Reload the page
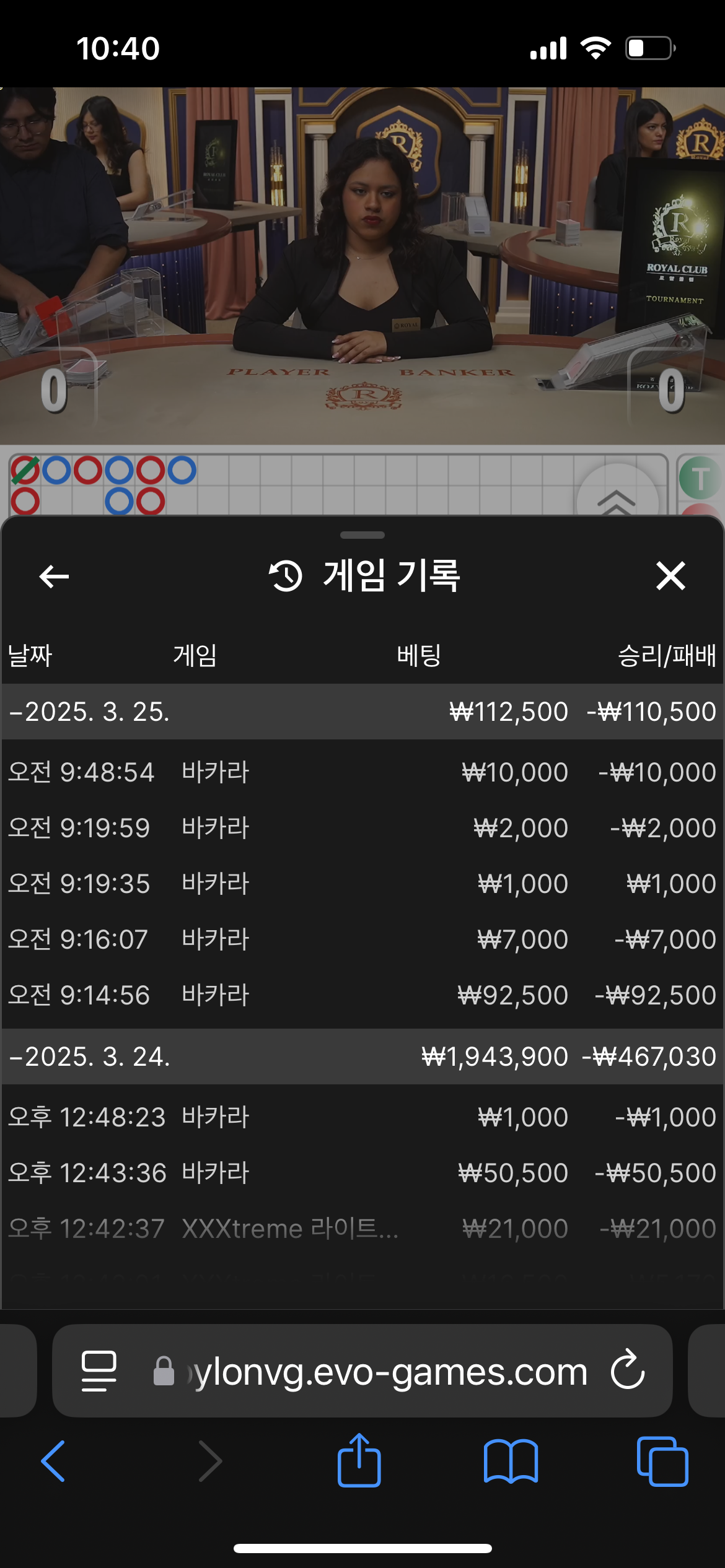Image resolution: width=725 pixels, height=1568 pixels. 628,1370
